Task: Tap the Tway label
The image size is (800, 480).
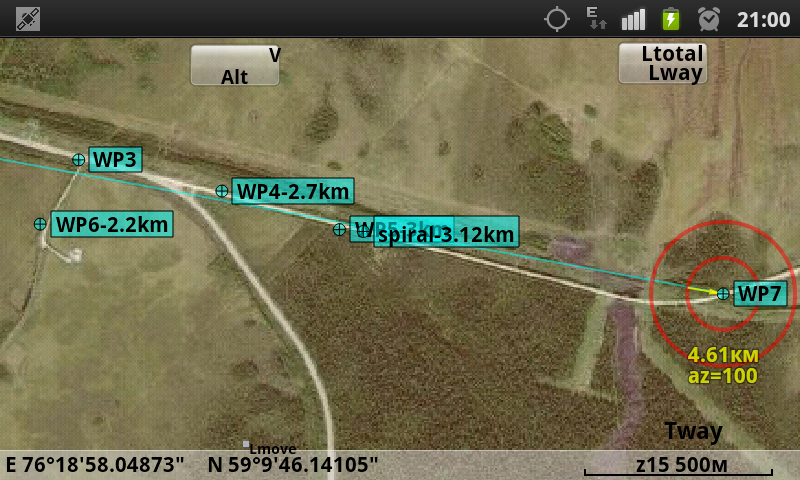Action: (693, 431)
